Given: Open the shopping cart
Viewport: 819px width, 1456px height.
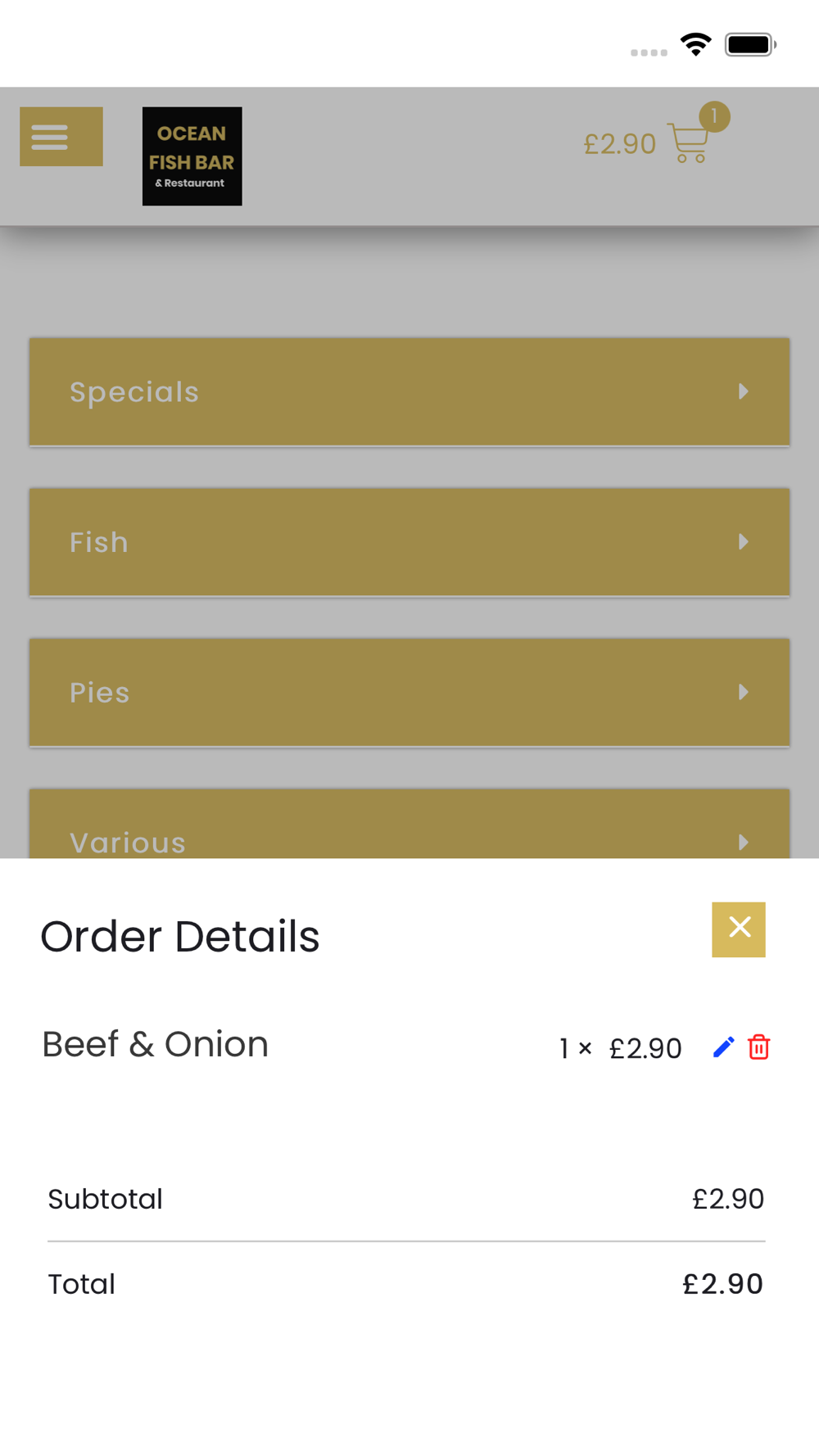Looking at the screenshot, I should click(x=688, y=143).
